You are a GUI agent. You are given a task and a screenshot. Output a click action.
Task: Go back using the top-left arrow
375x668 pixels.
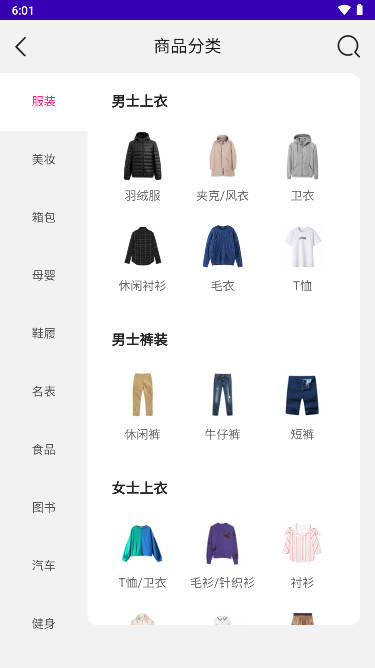[21, 46]
